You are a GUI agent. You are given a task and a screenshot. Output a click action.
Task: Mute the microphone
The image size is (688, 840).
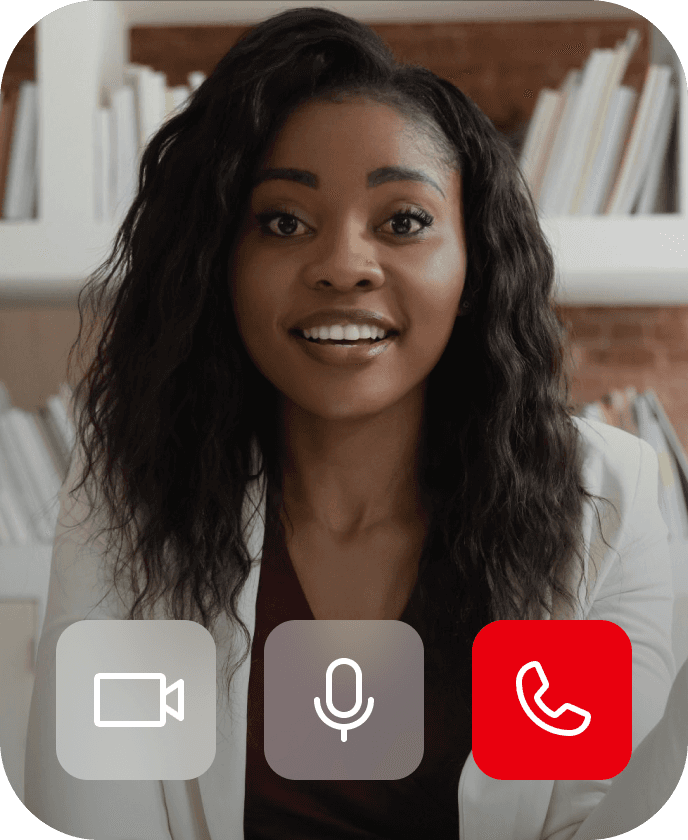click(x=344, y=700)
